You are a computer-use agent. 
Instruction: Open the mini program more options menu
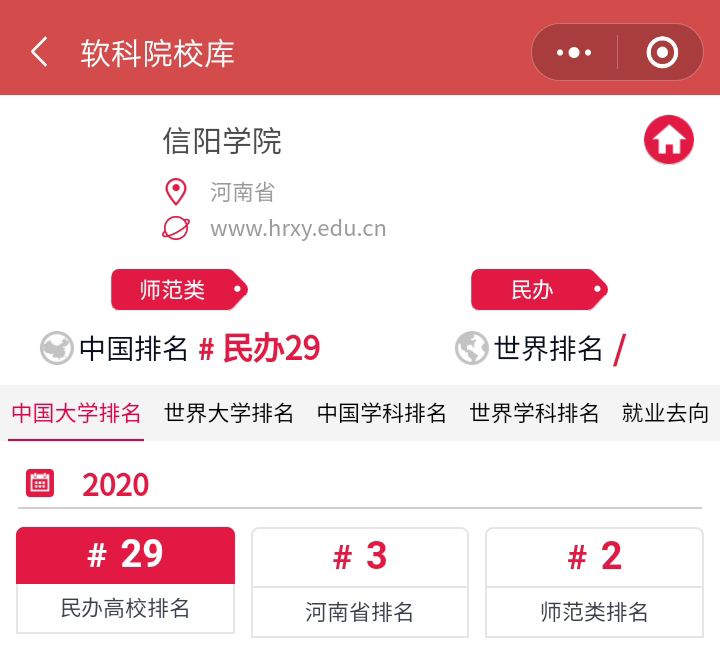click(574, 52)
